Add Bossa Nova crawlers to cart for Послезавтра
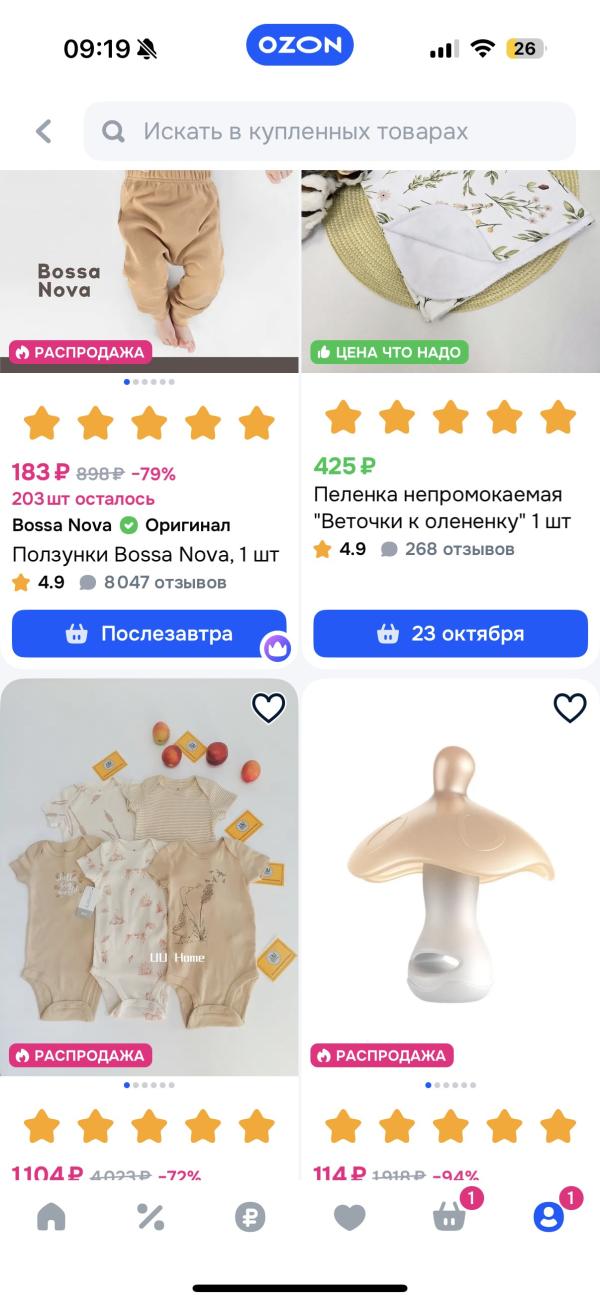 [x=149, y=633]
